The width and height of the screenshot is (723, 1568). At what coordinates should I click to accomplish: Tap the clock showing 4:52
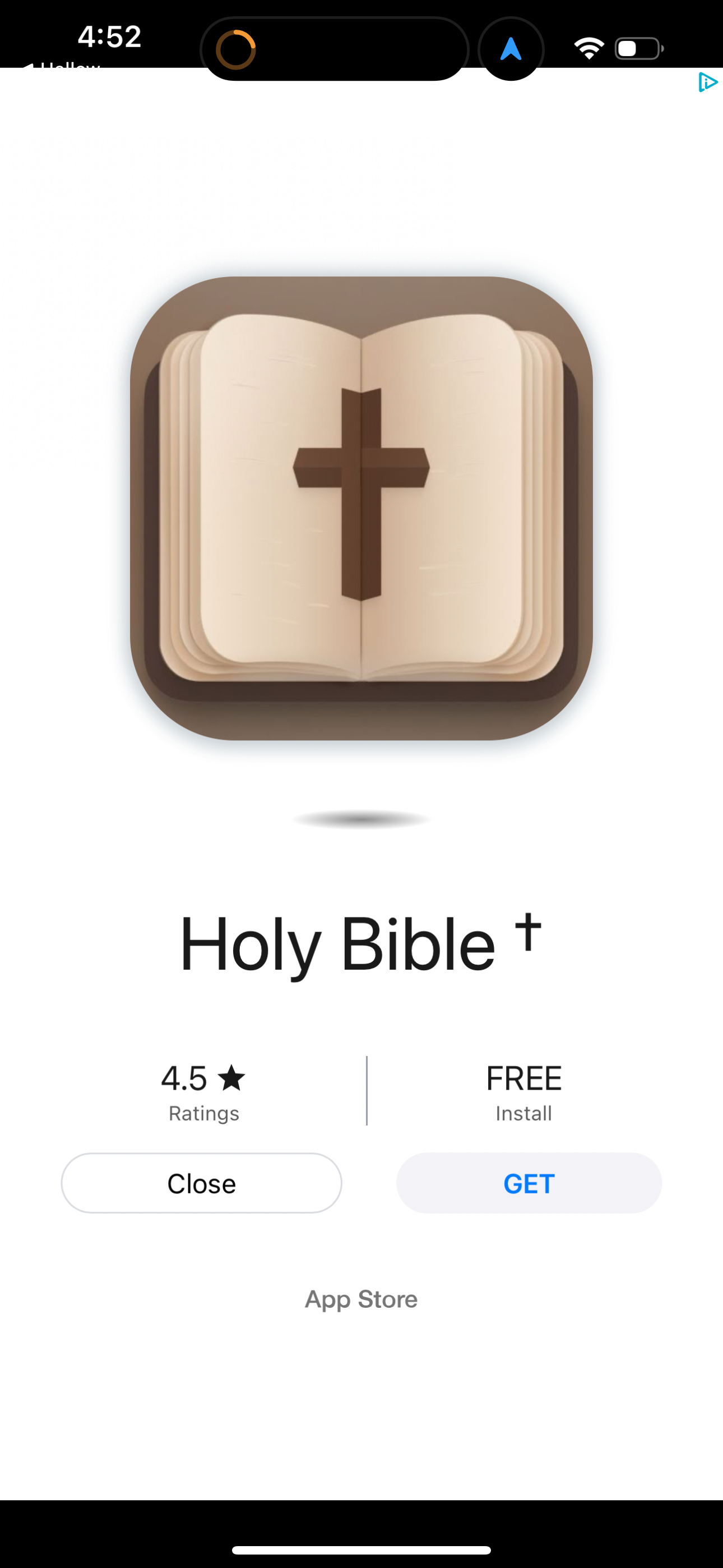click(109, 36)
